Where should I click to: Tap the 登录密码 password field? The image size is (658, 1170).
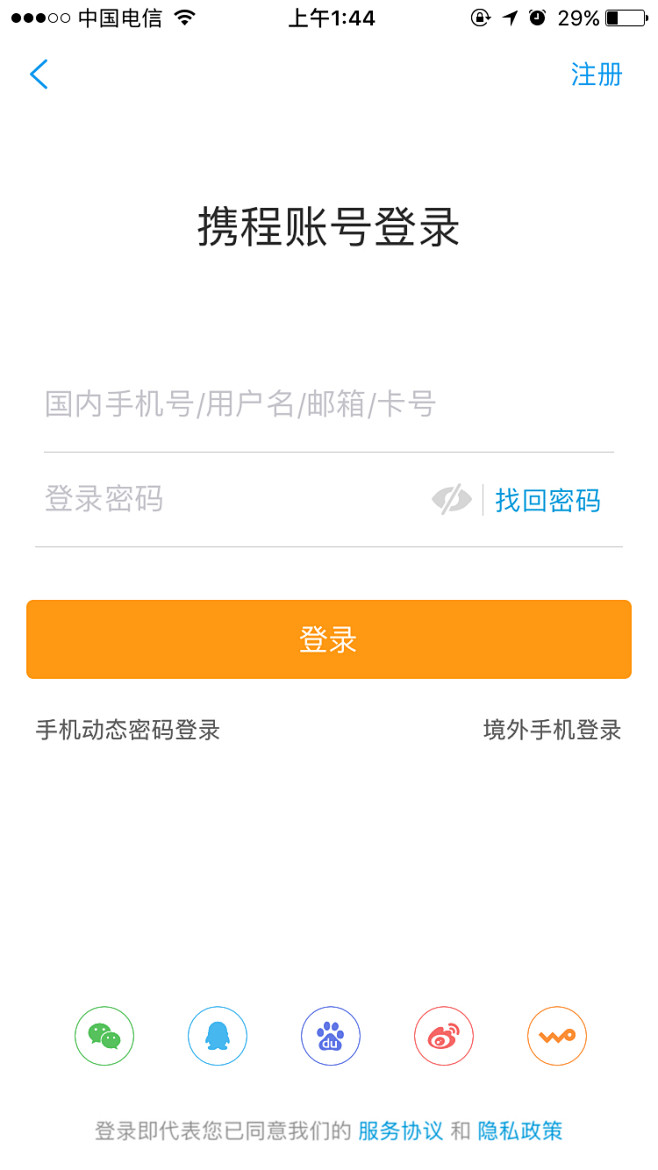pyautogui.click(x=220, y=499)
